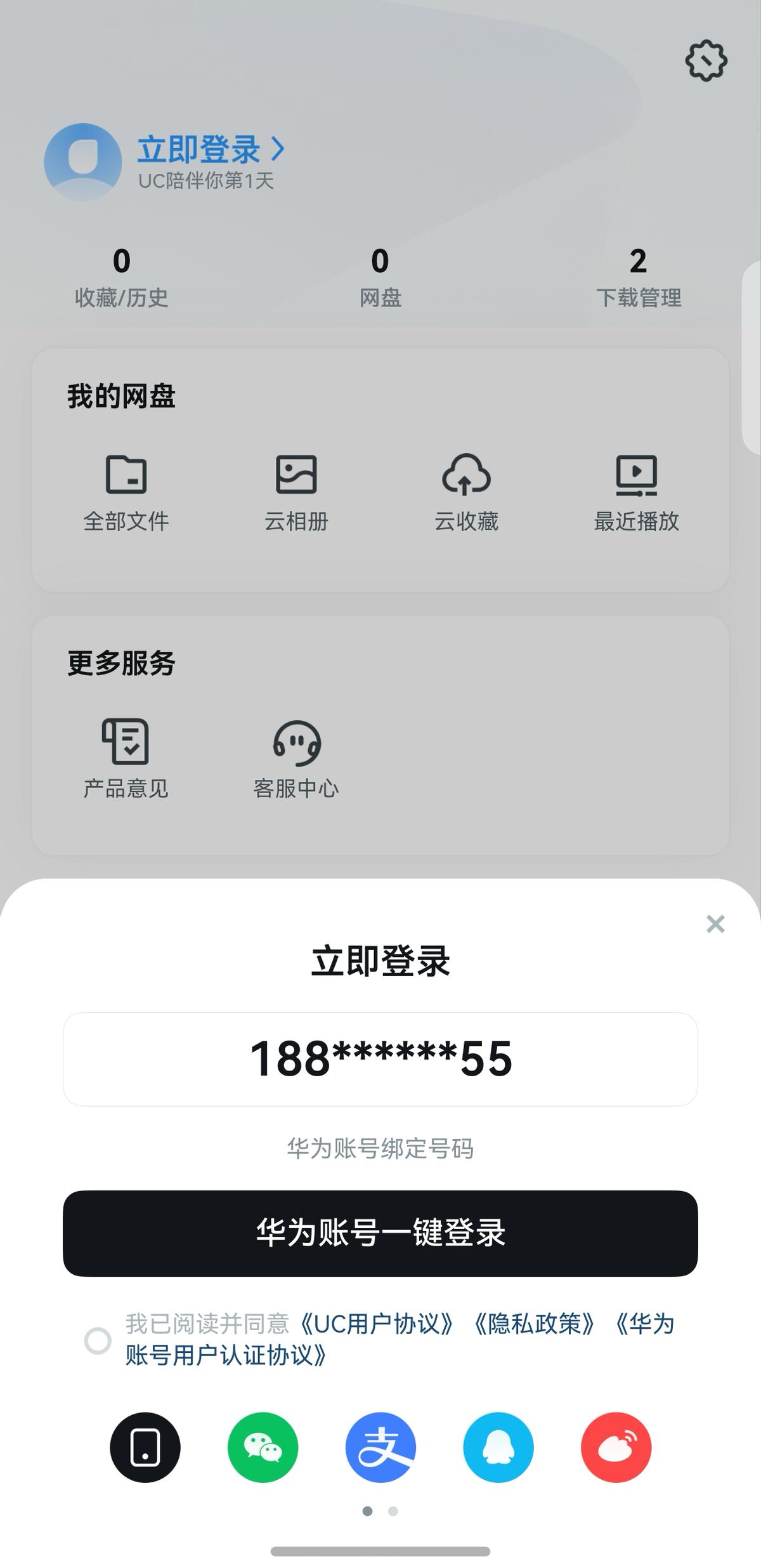Open the settings gear icon

[706, 62]
